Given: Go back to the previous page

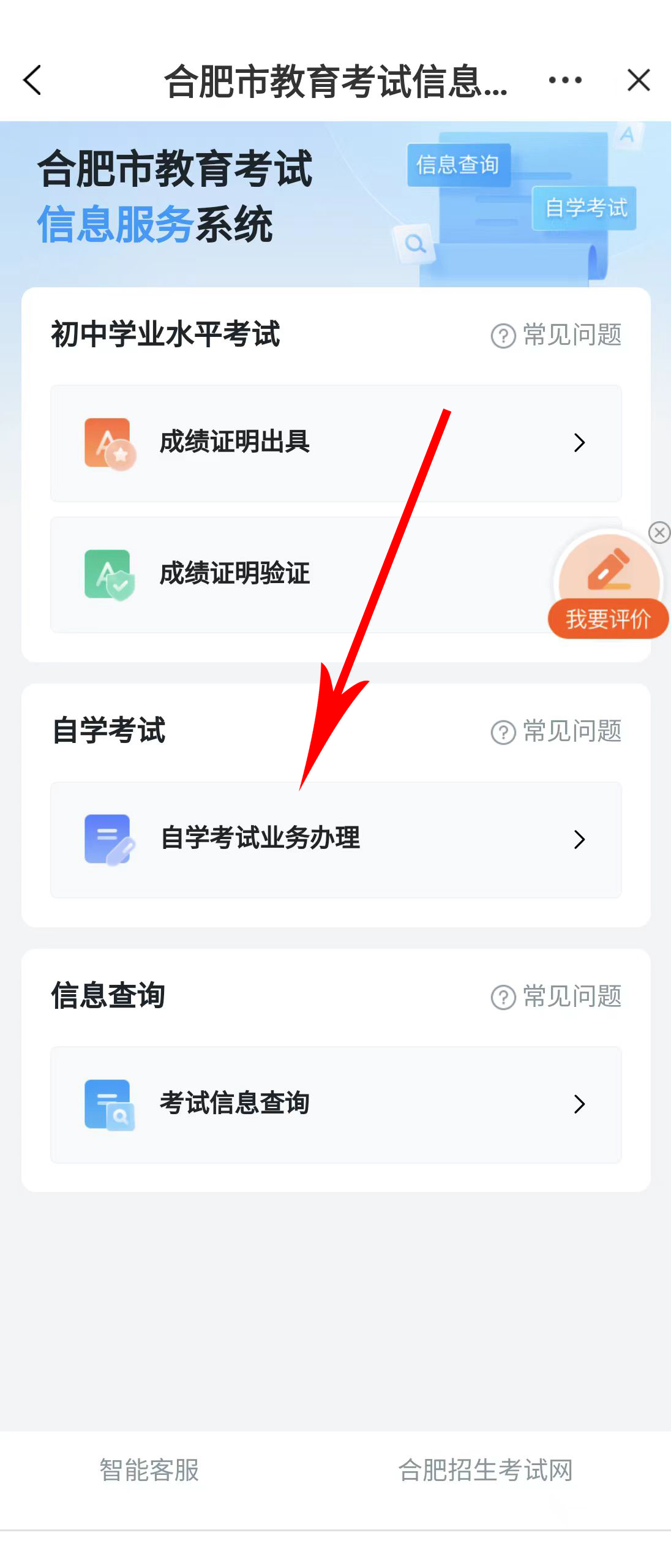Looking at the screenshot, I should [x=32, y=80].
